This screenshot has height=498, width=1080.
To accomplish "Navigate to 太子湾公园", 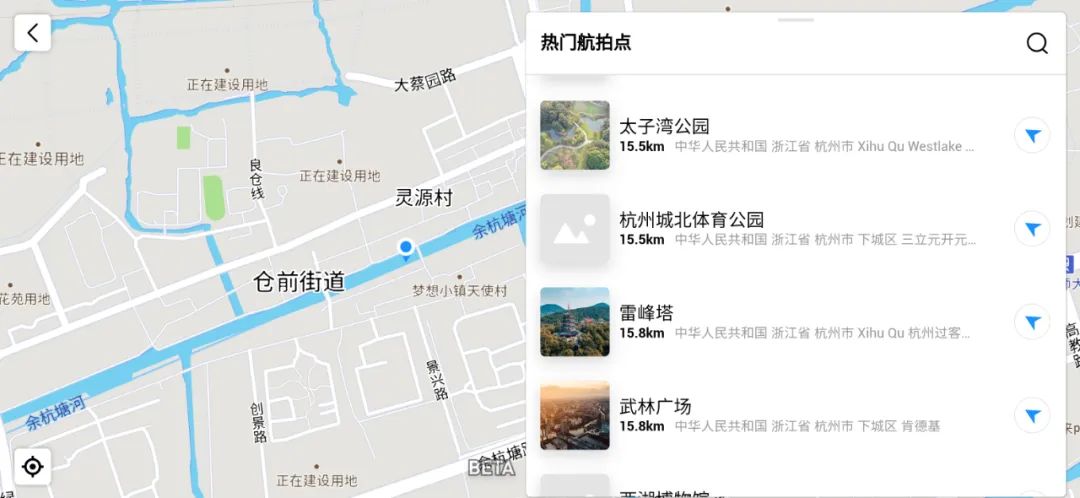I will [1032, 136].
